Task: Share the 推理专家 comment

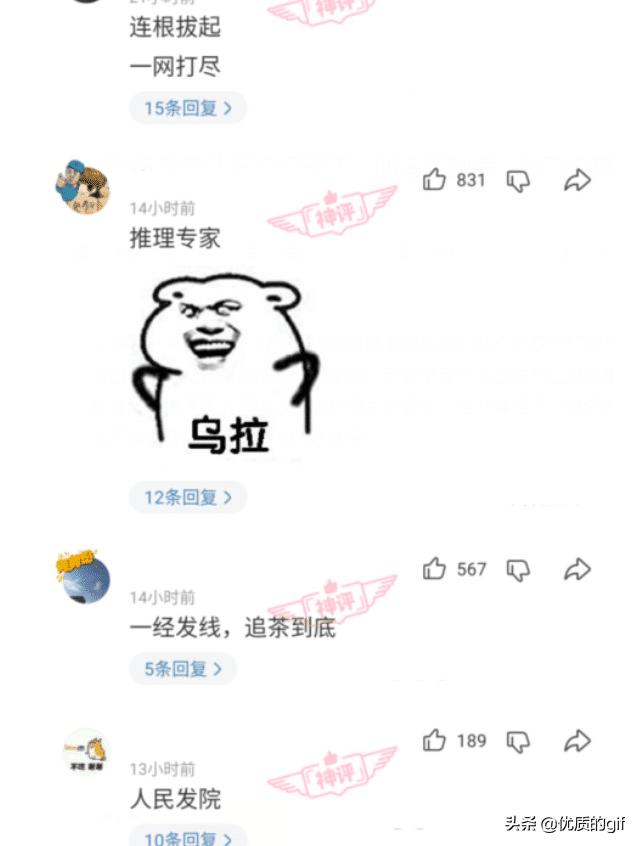Action: coord(577,181)
